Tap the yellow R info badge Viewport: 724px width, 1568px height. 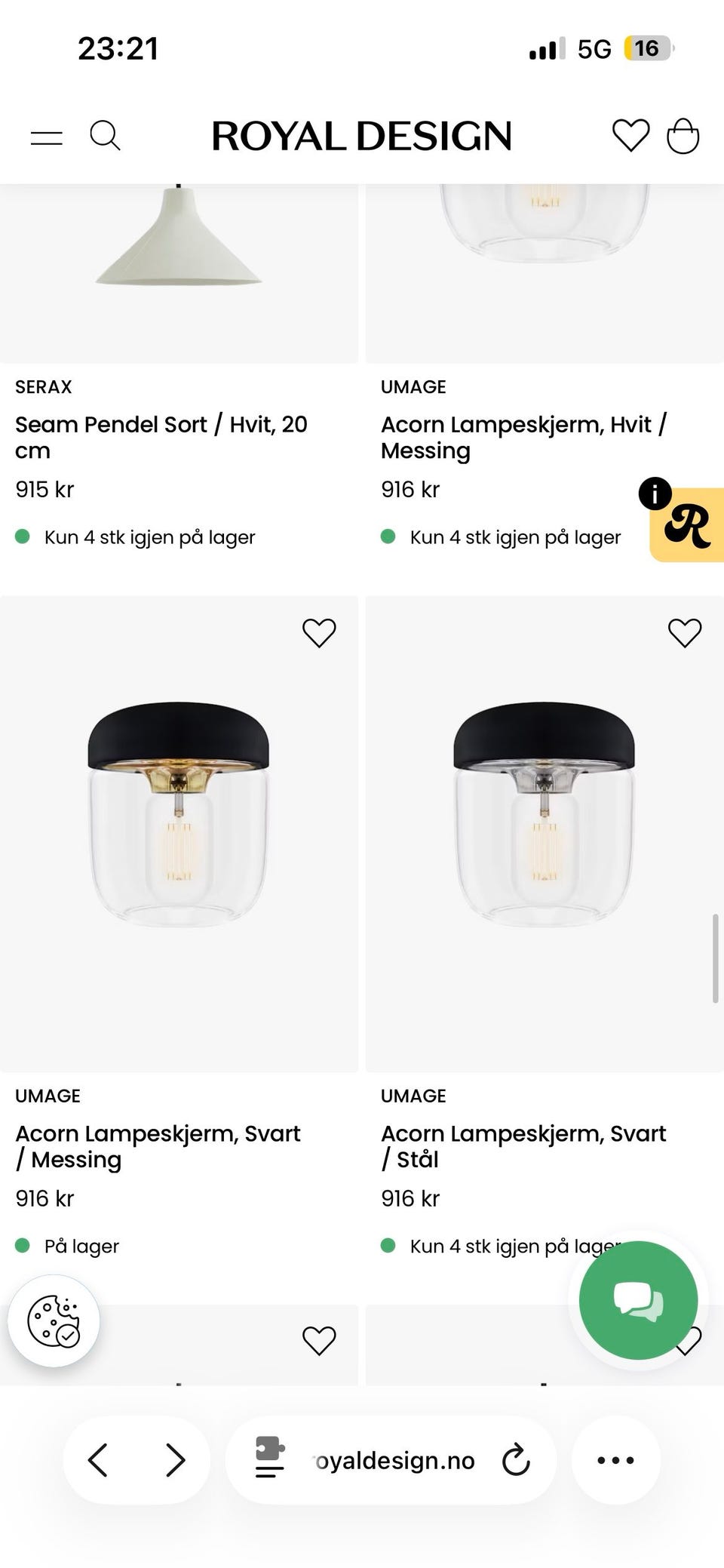(682, 521)
